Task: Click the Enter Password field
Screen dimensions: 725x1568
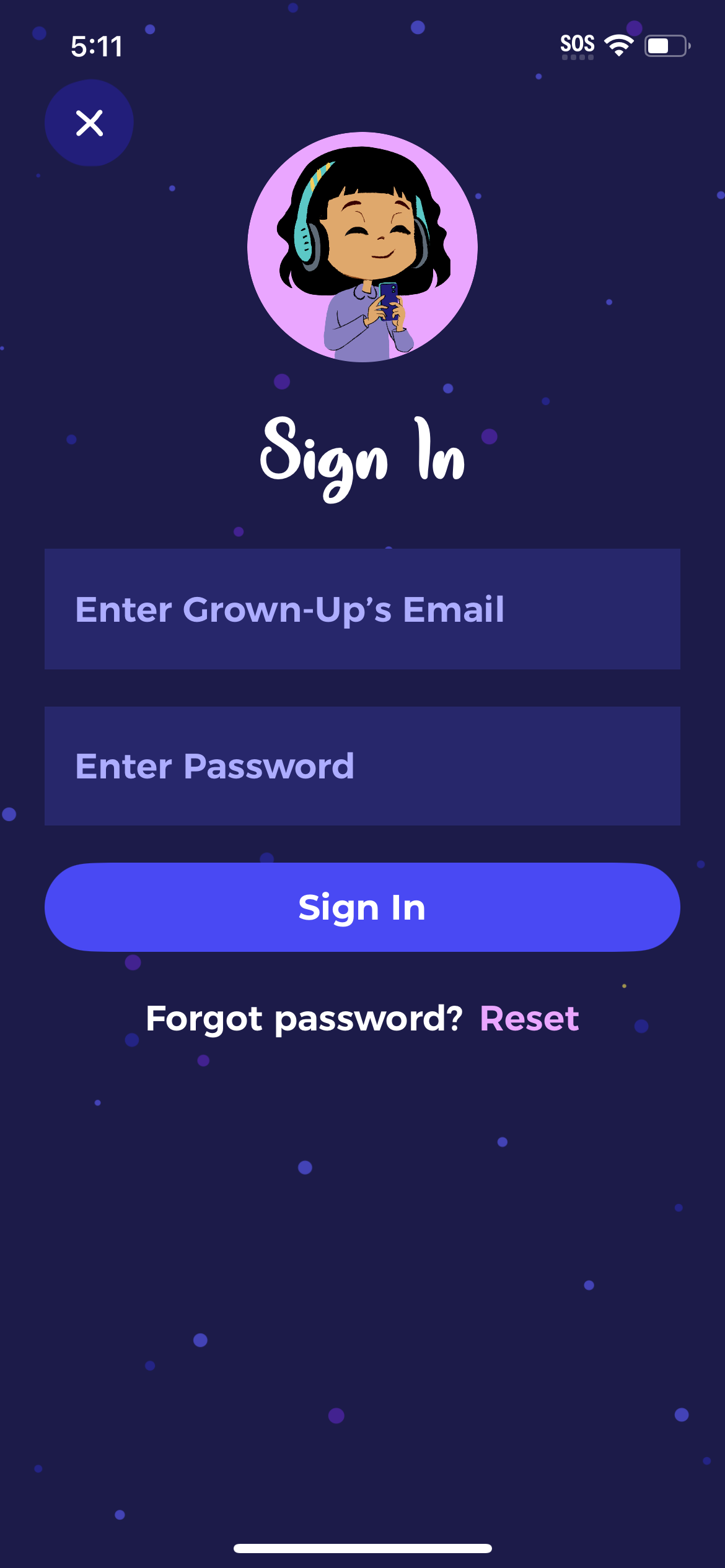Action: click(362, 765)
